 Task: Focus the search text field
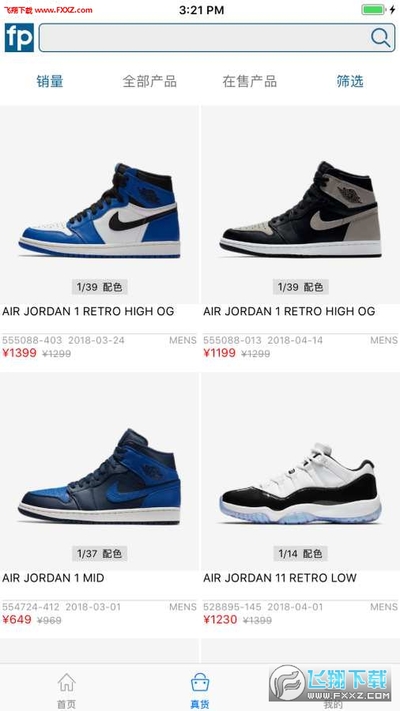click(x=217, y=38)
